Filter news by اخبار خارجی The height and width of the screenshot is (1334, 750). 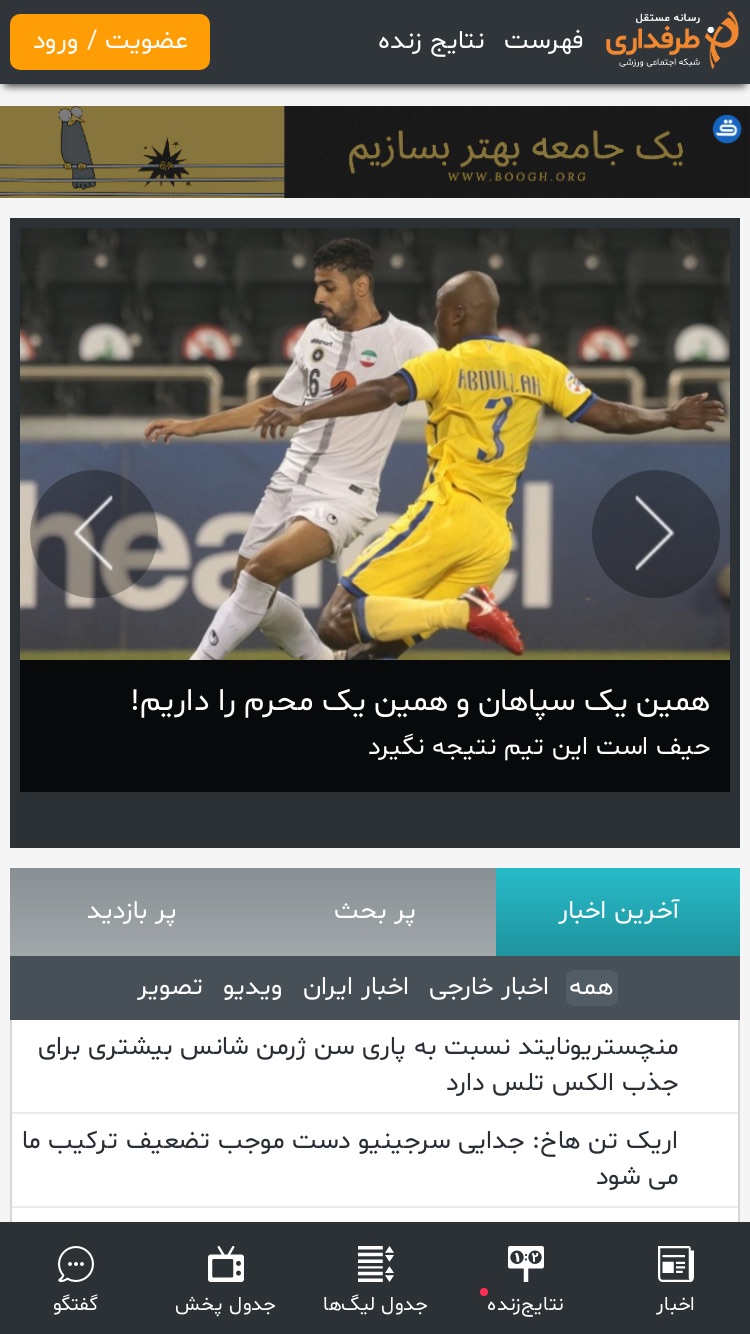[x=489, y=988]
